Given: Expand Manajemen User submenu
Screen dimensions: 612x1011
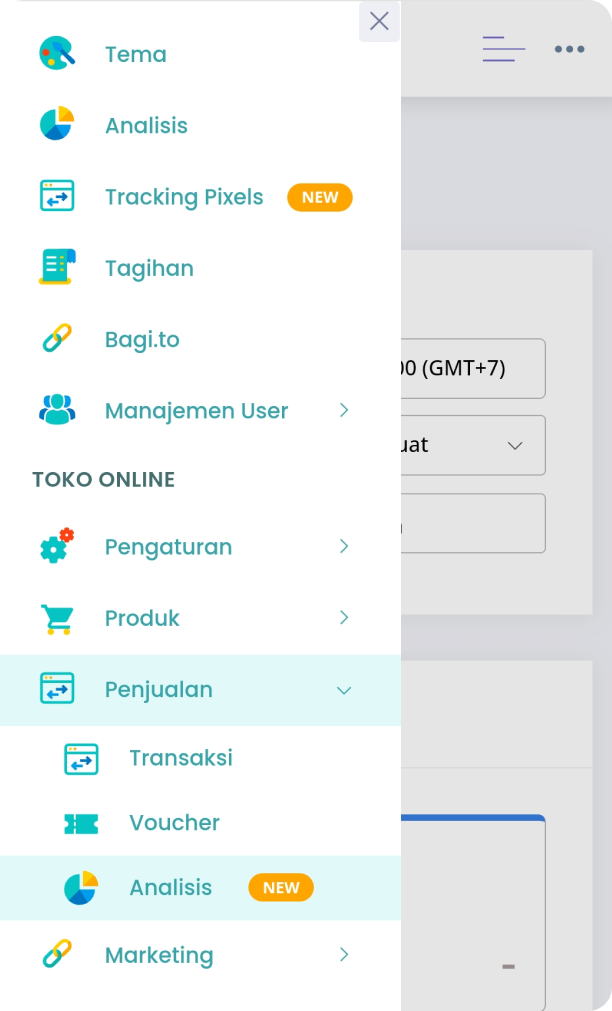Looking at the screenshot, I should [x=196, y=410].
